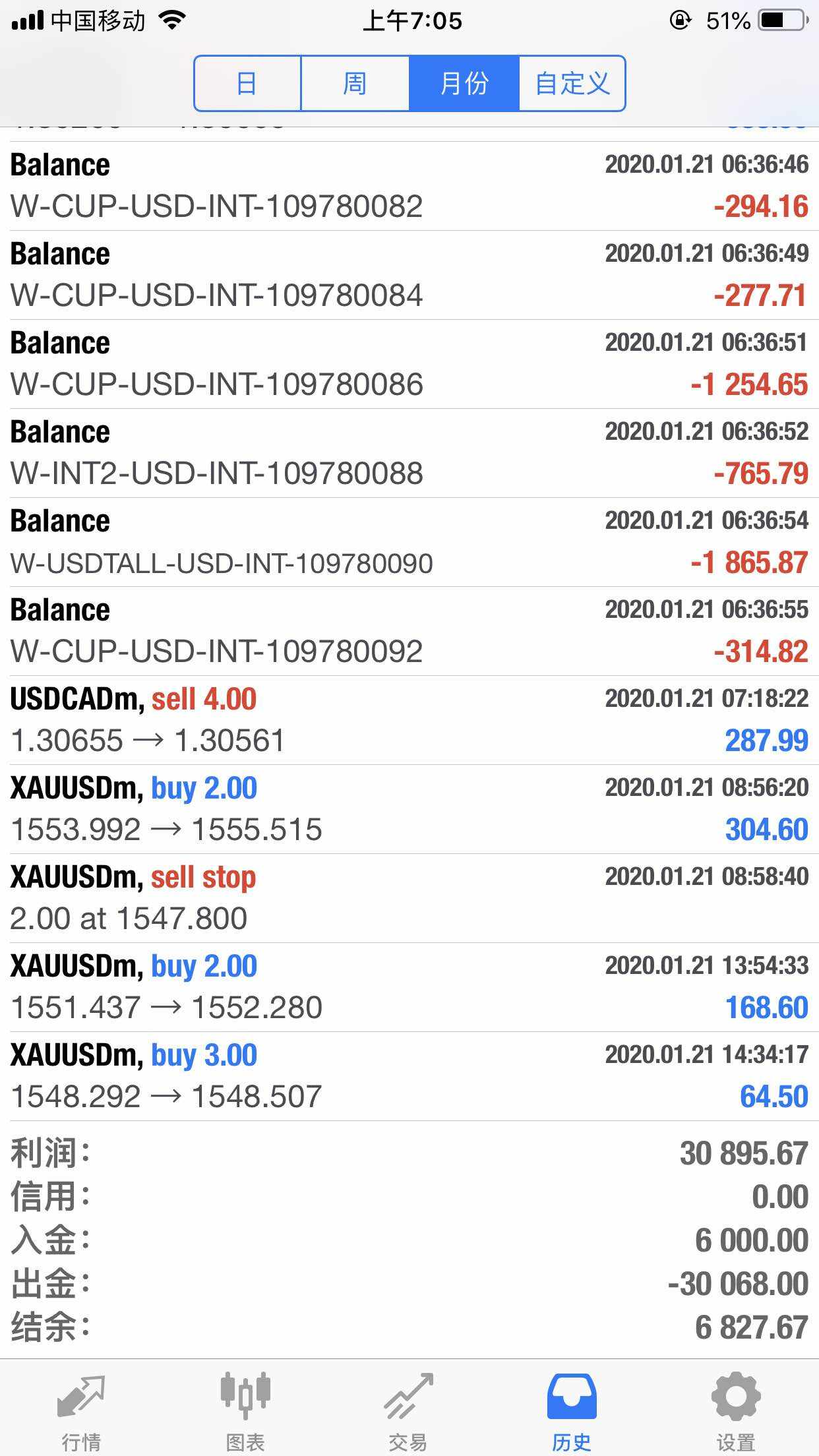Expand the XAUUSDm buy 3.00 trade

pos(409,1076)
